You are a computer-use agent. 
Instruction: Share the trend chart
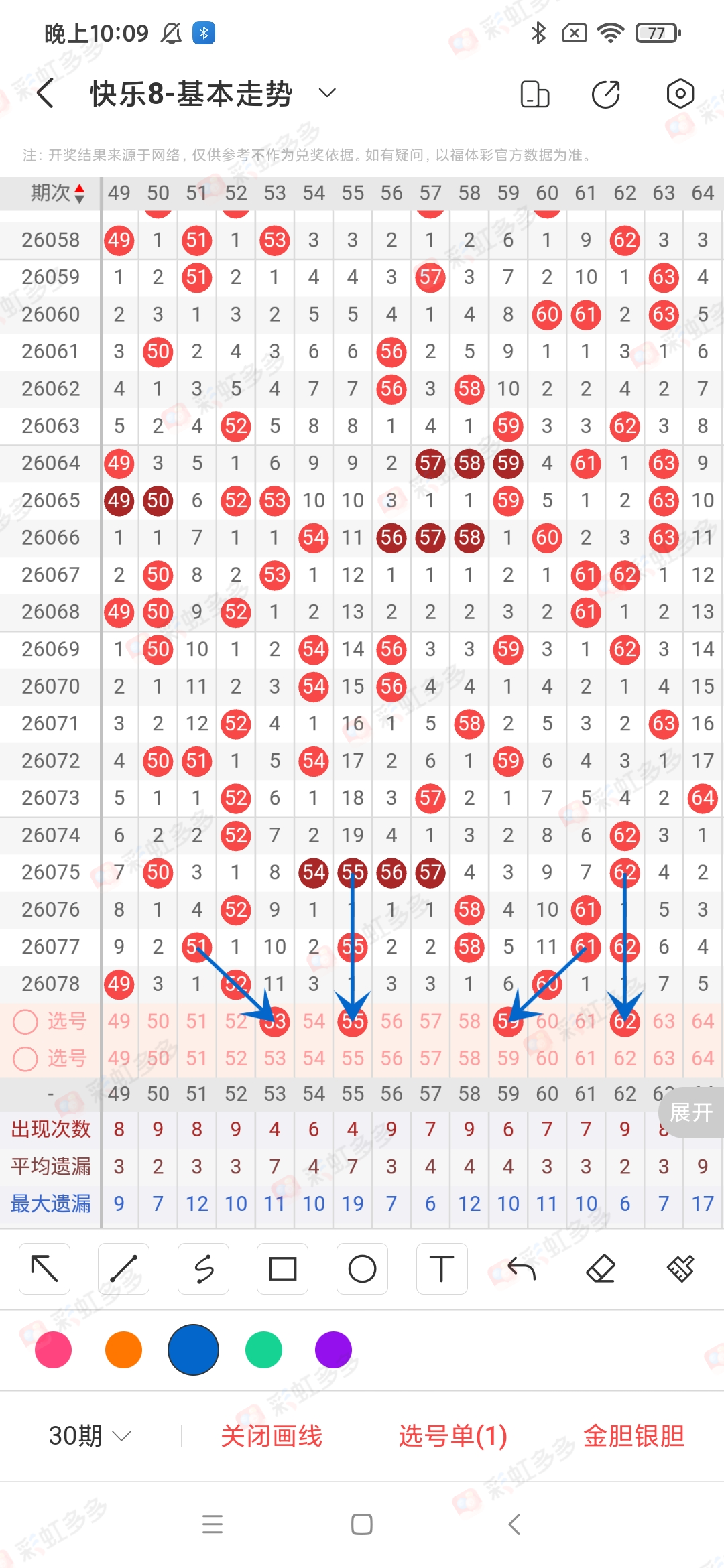point(606,94)
